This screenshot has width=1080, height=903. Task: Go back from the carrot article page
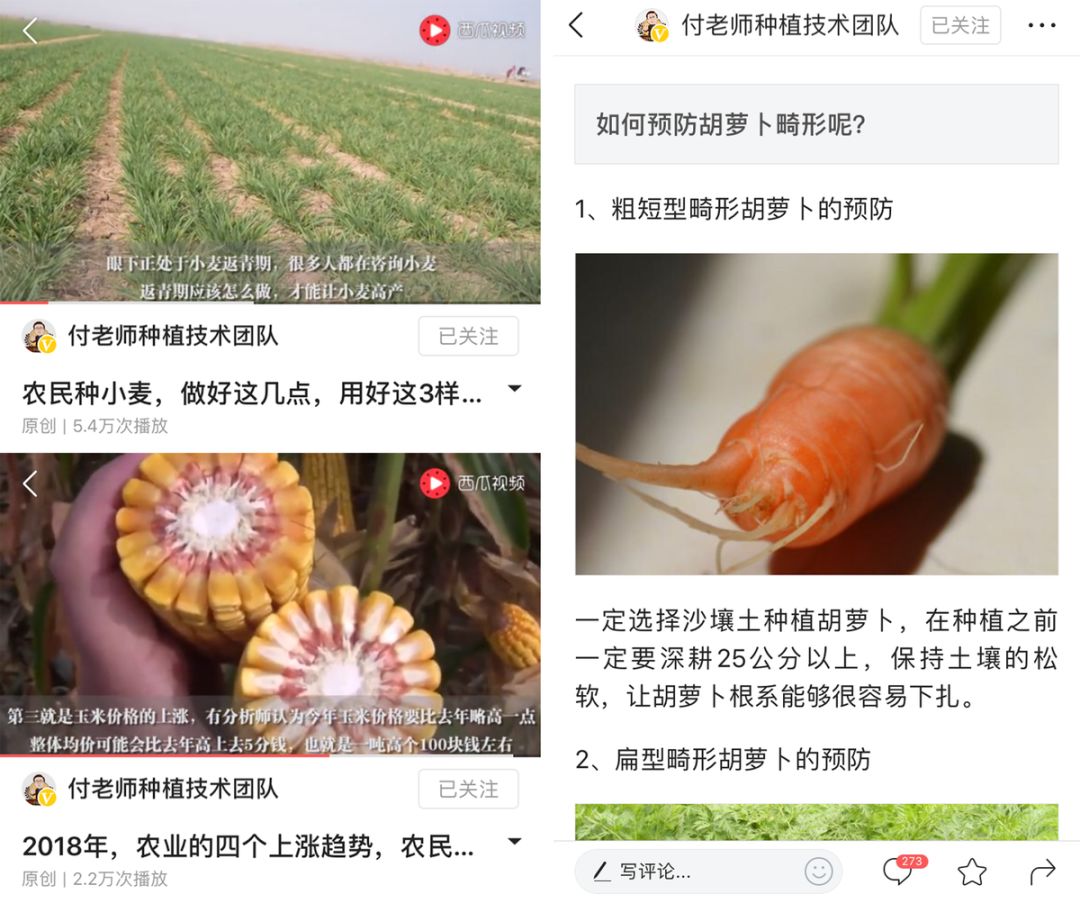576,25
